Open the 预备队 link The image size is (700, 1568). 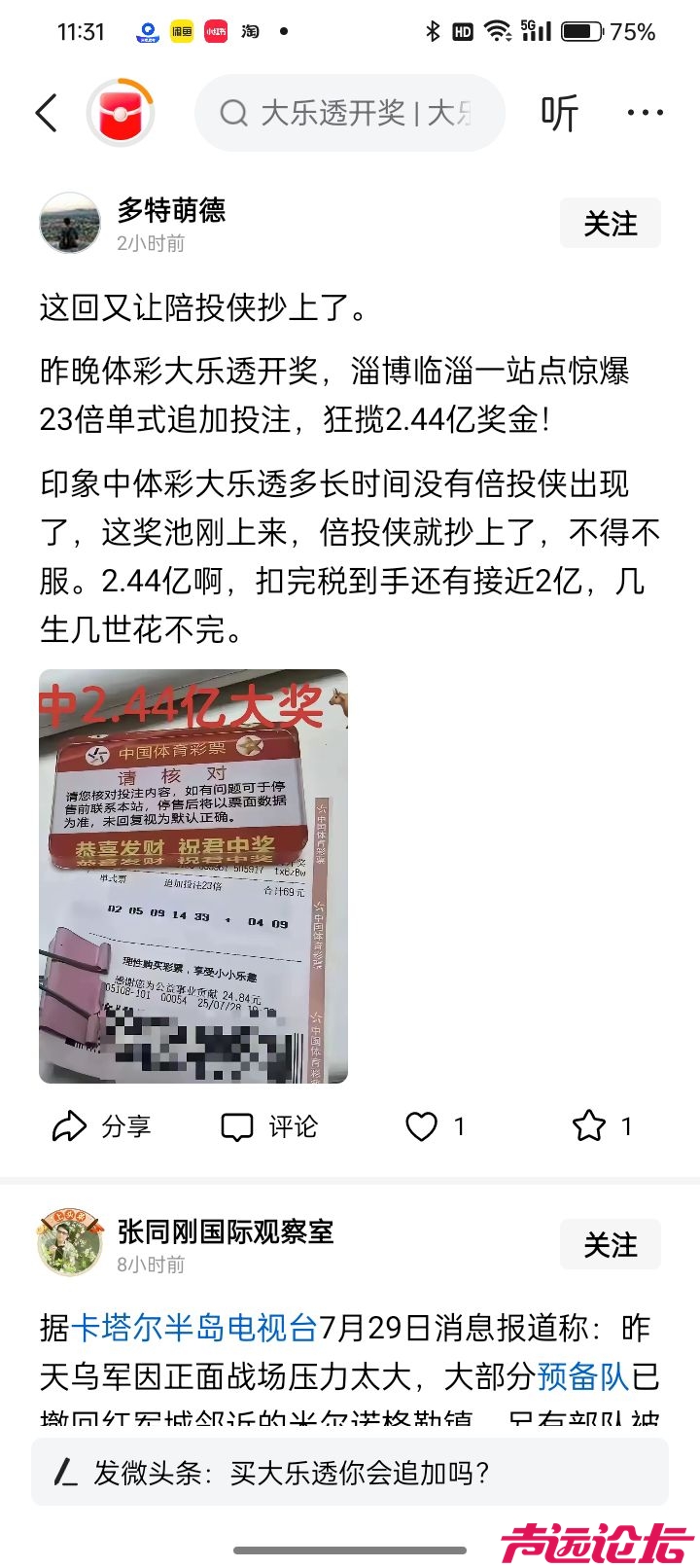(x=583, y=1376)
